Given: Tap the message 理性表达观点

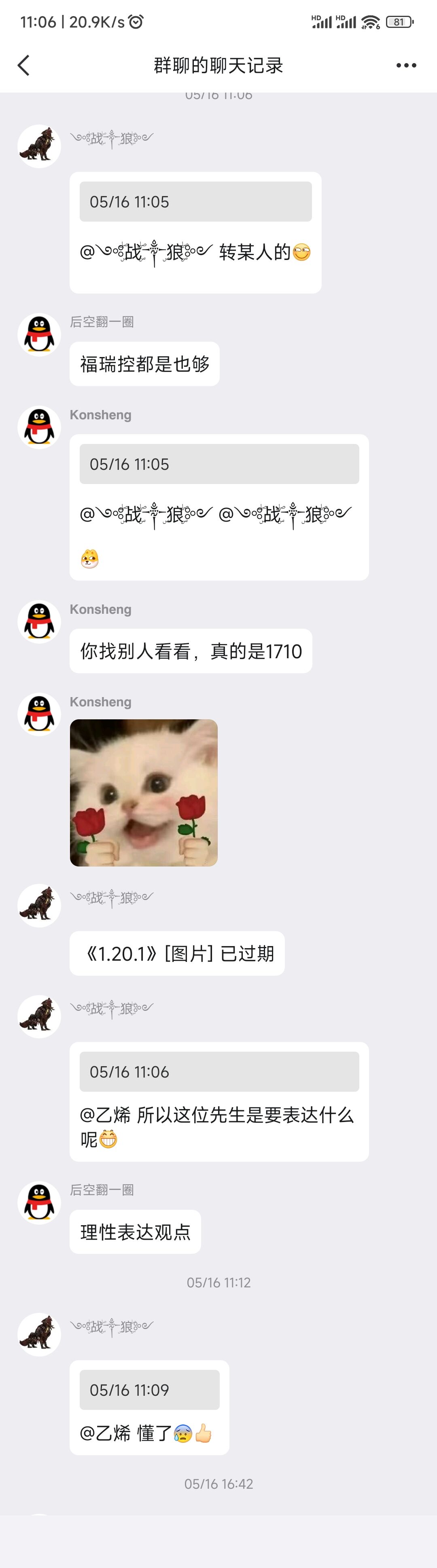Looking at the screenshot, I should pos(135,1232).
